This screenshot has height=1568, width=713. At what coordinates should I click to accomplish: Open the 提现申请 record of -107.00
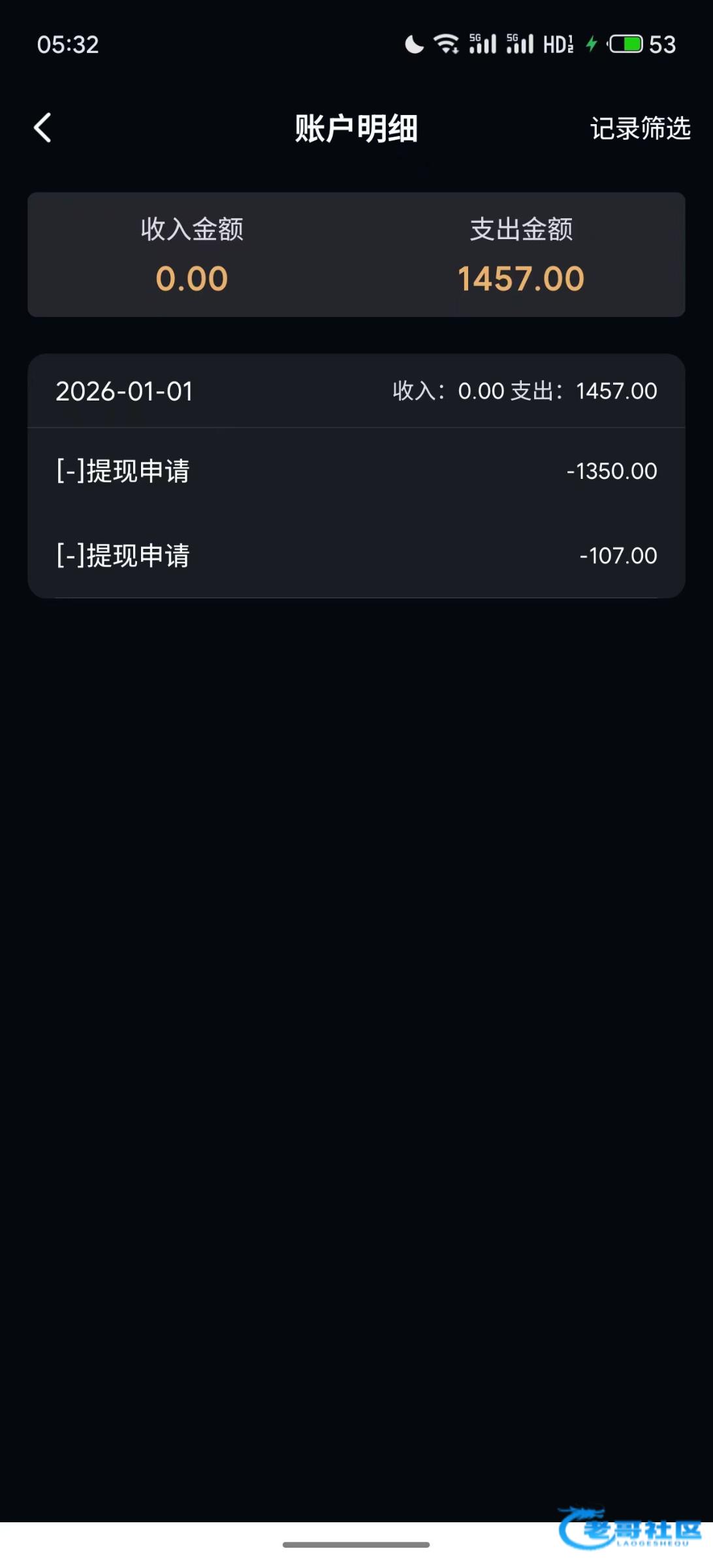[356, 556]
